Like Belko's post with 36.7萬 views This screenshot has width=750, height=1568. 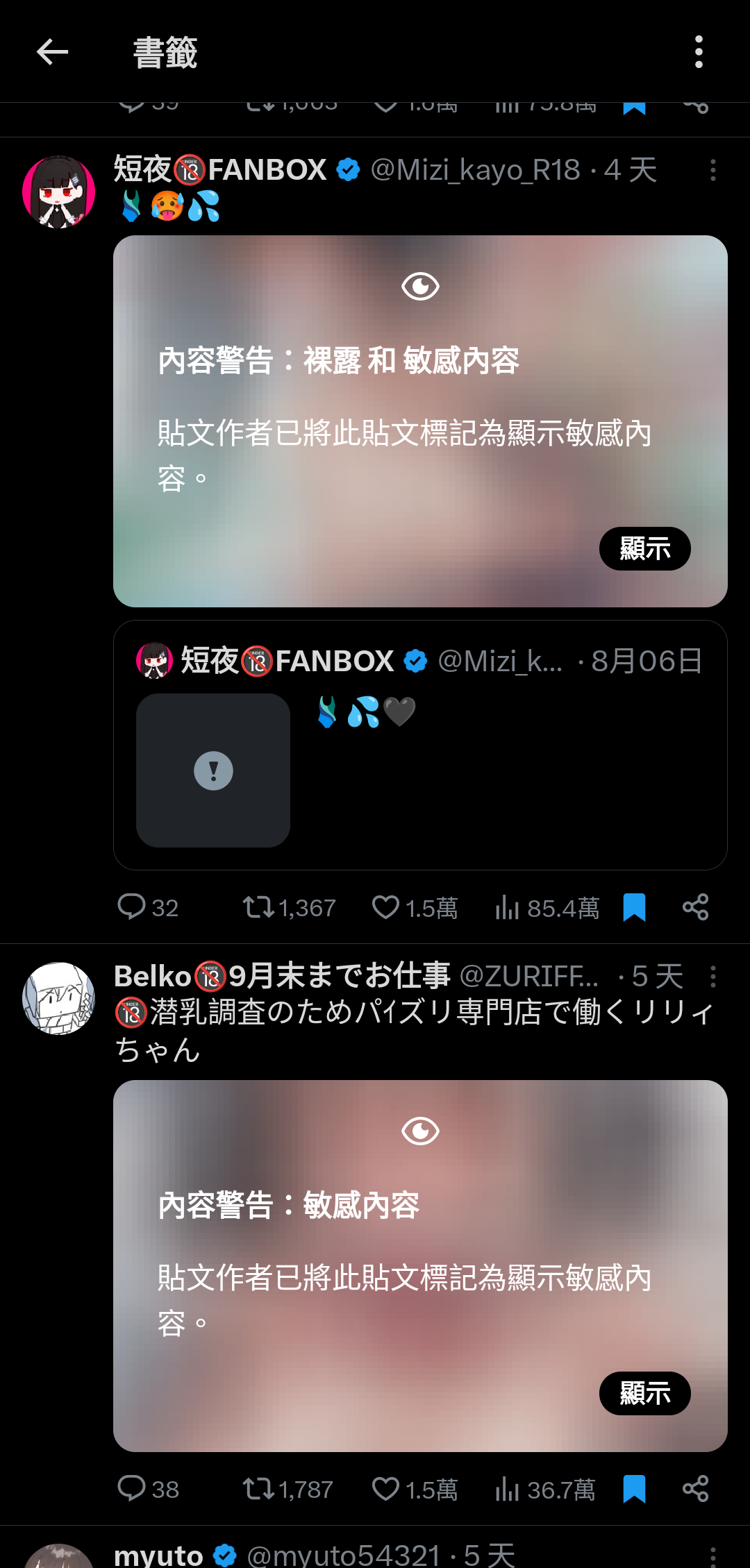tap(415, 1489)
